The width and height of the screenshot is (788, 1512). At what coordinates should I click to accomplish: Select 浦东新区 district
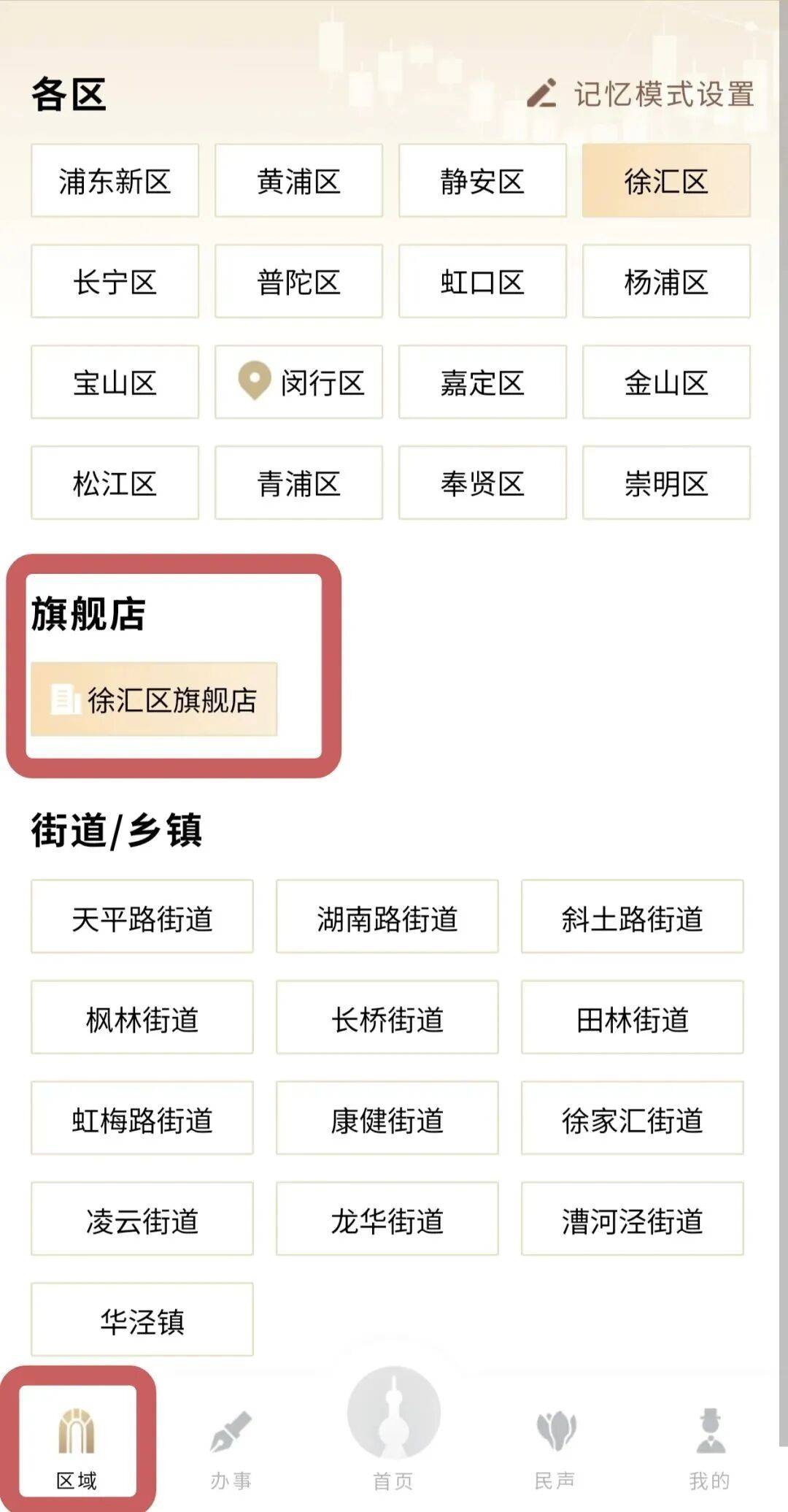coord(115,181)
